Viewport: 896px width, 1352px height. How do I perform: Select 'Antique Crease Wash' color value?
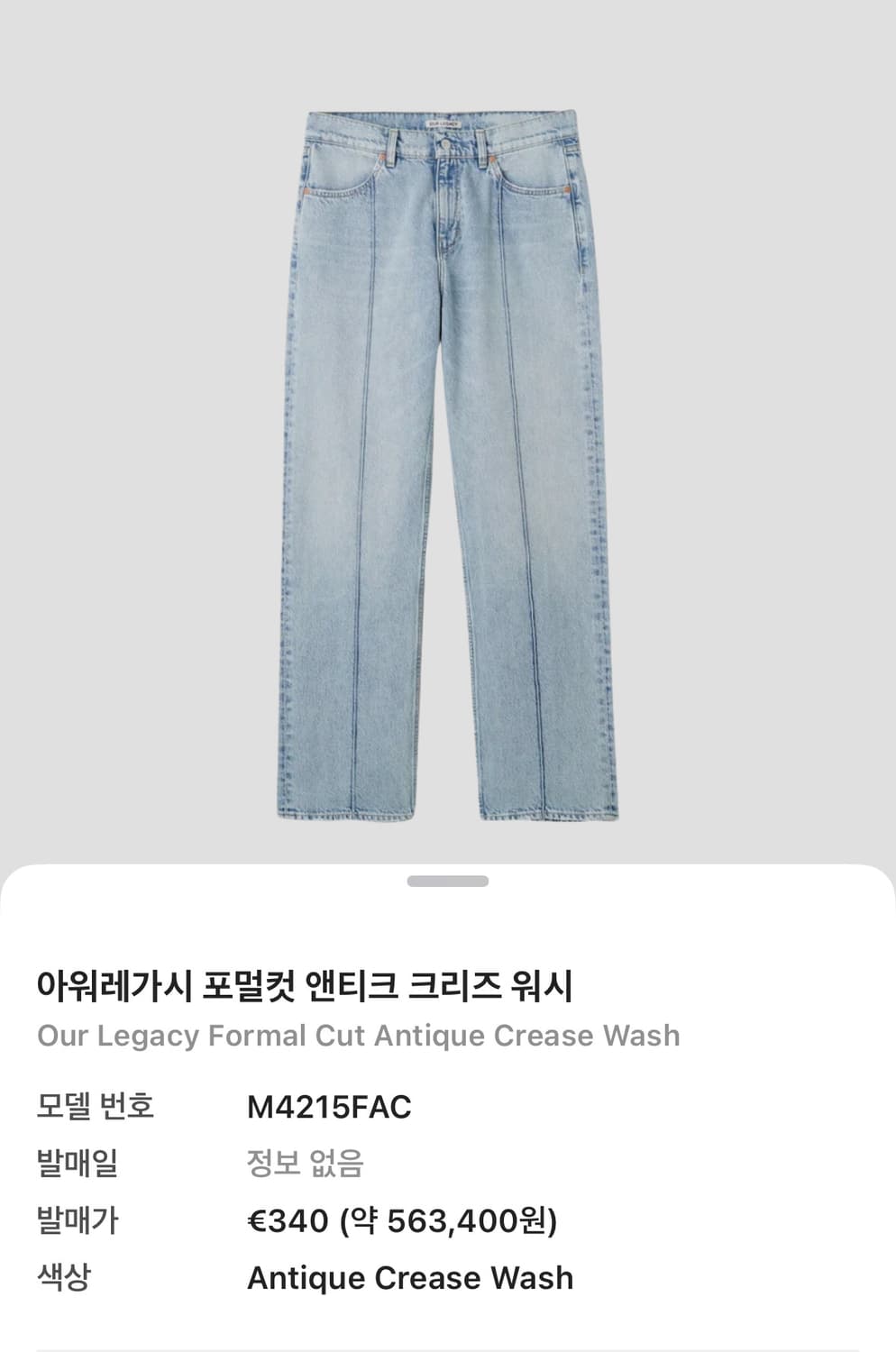(410, 1278)
